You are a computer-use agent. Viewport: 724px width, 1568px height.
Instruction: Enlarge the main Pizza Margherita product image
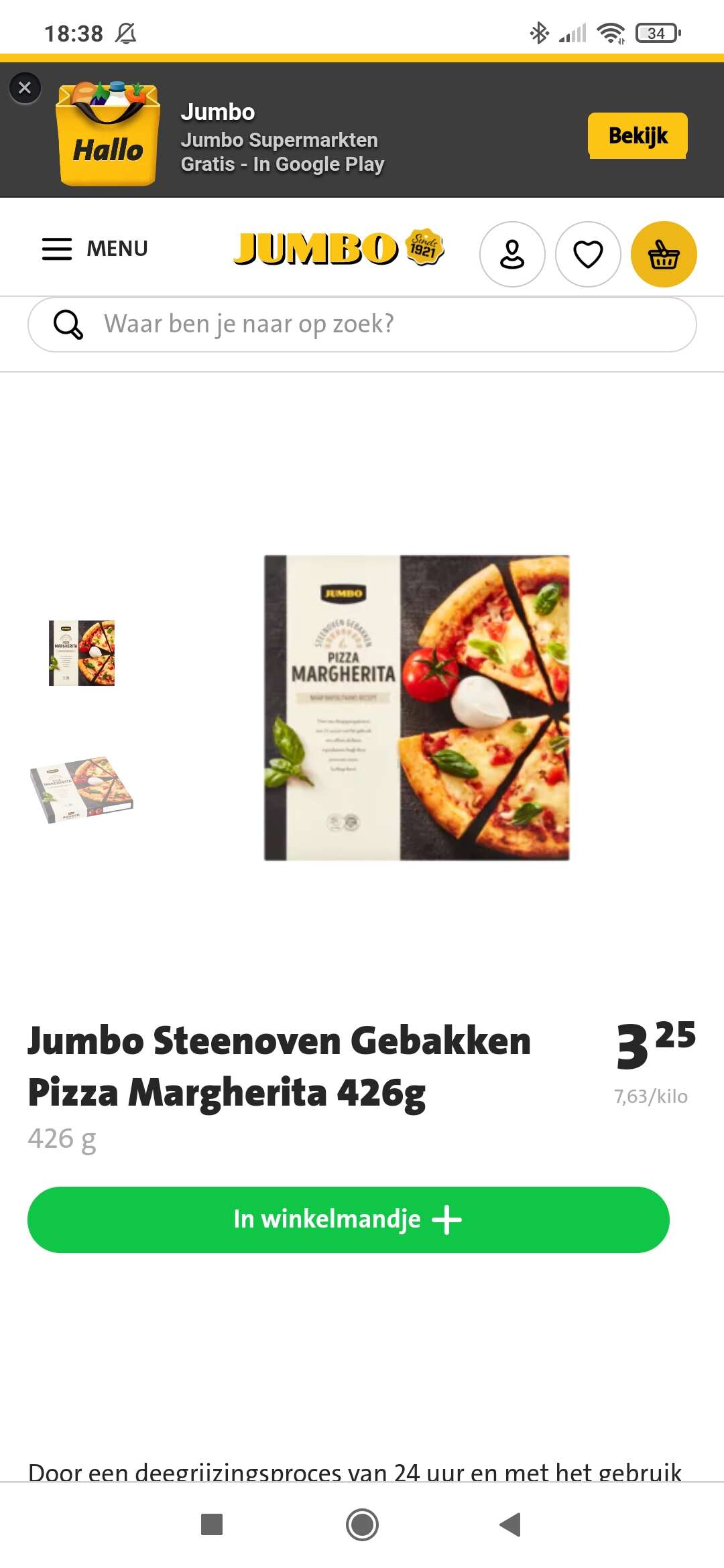pos(416,708)
